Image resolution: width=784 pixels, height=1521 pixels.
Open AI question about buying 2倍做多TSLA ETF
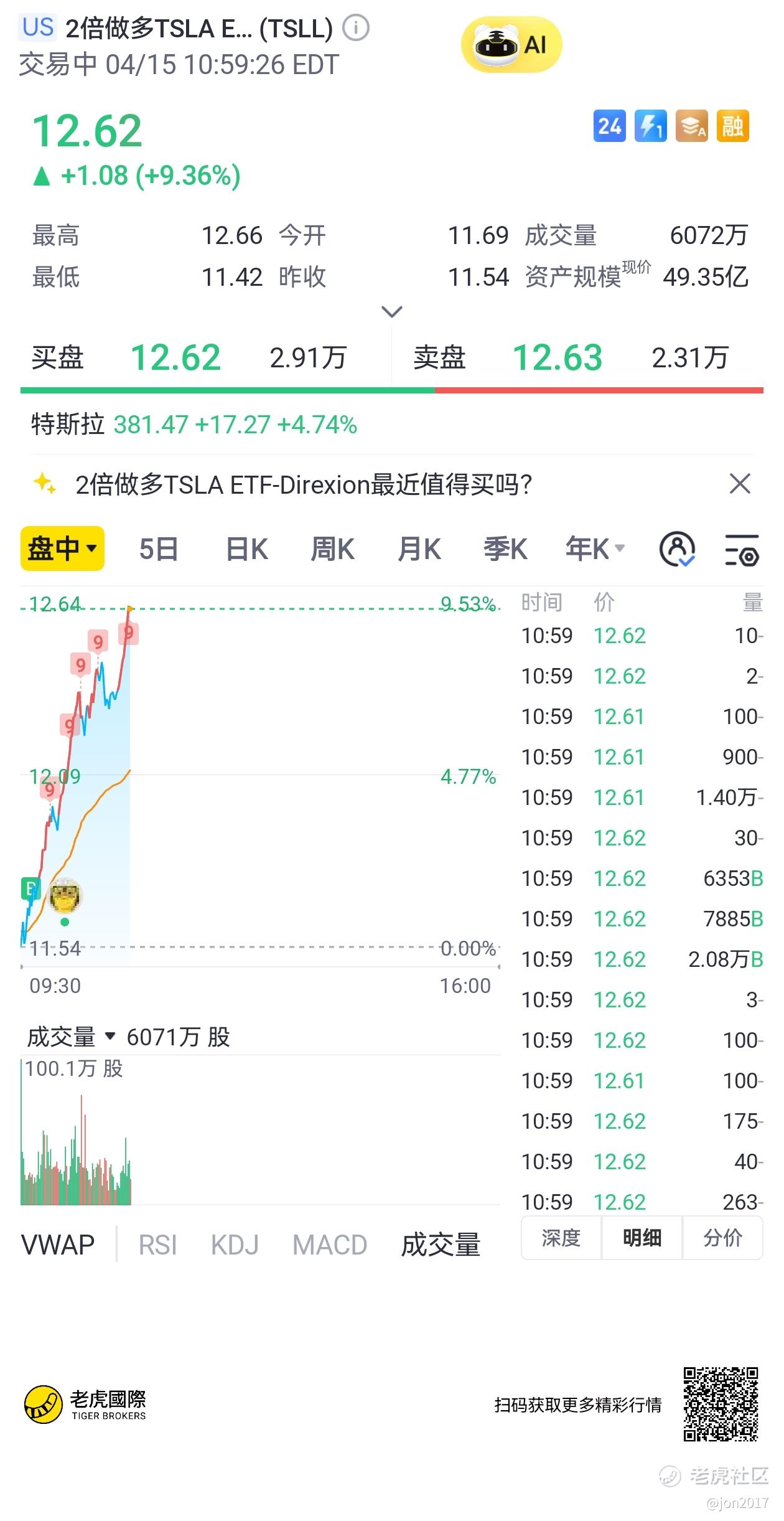tap(303, 484)
